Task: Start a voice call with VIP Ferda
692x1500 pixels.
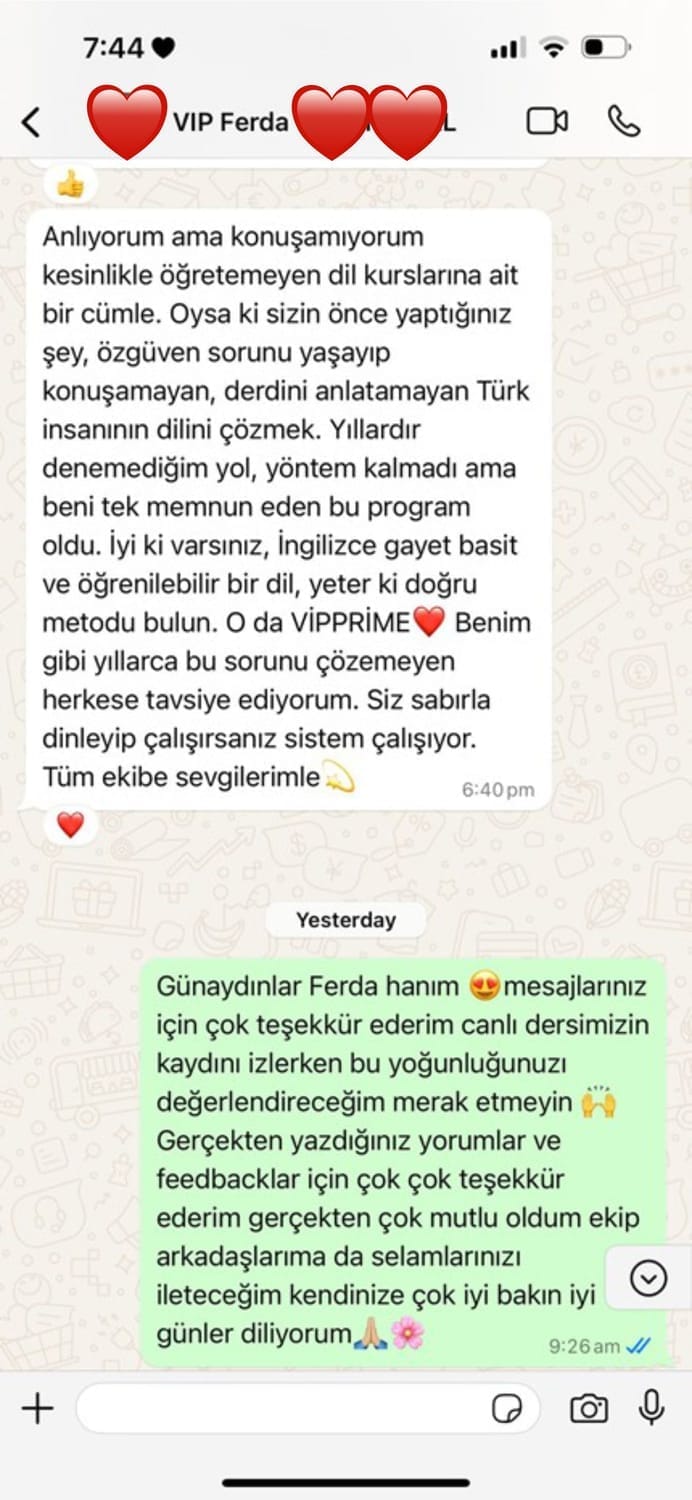Action: pyautogui.click(x=624, y=121)
